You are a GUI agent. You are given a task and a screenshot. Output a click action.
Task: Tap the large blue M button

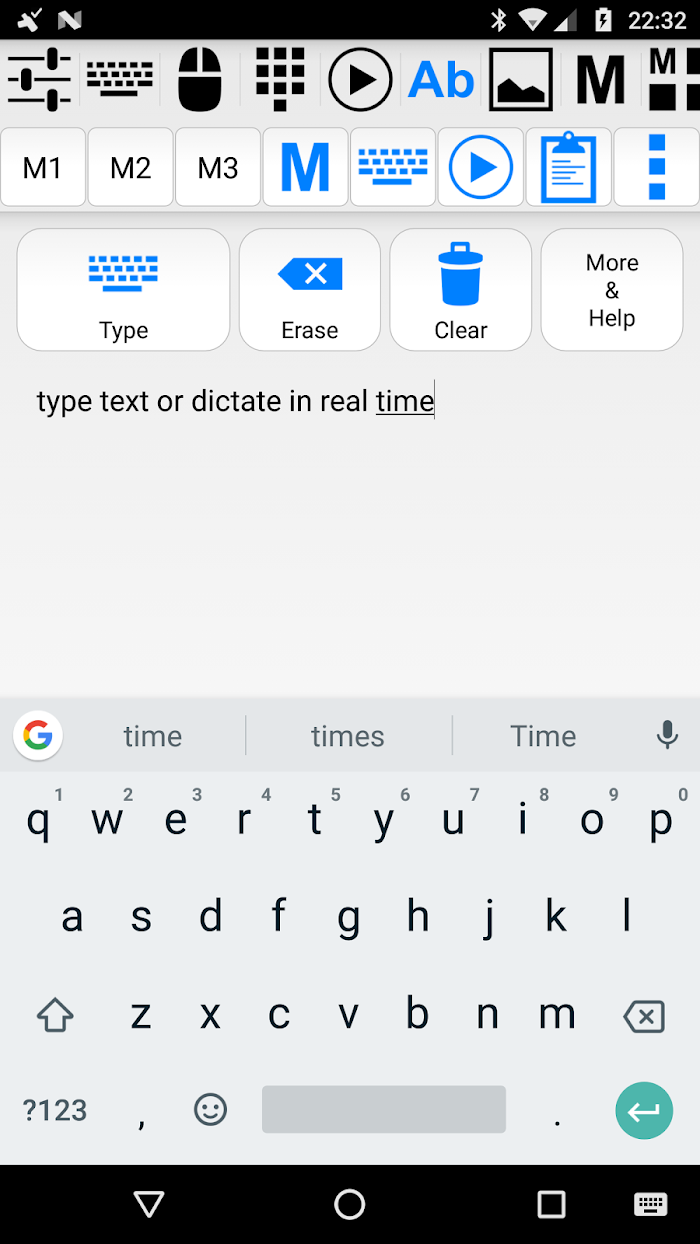305,167
